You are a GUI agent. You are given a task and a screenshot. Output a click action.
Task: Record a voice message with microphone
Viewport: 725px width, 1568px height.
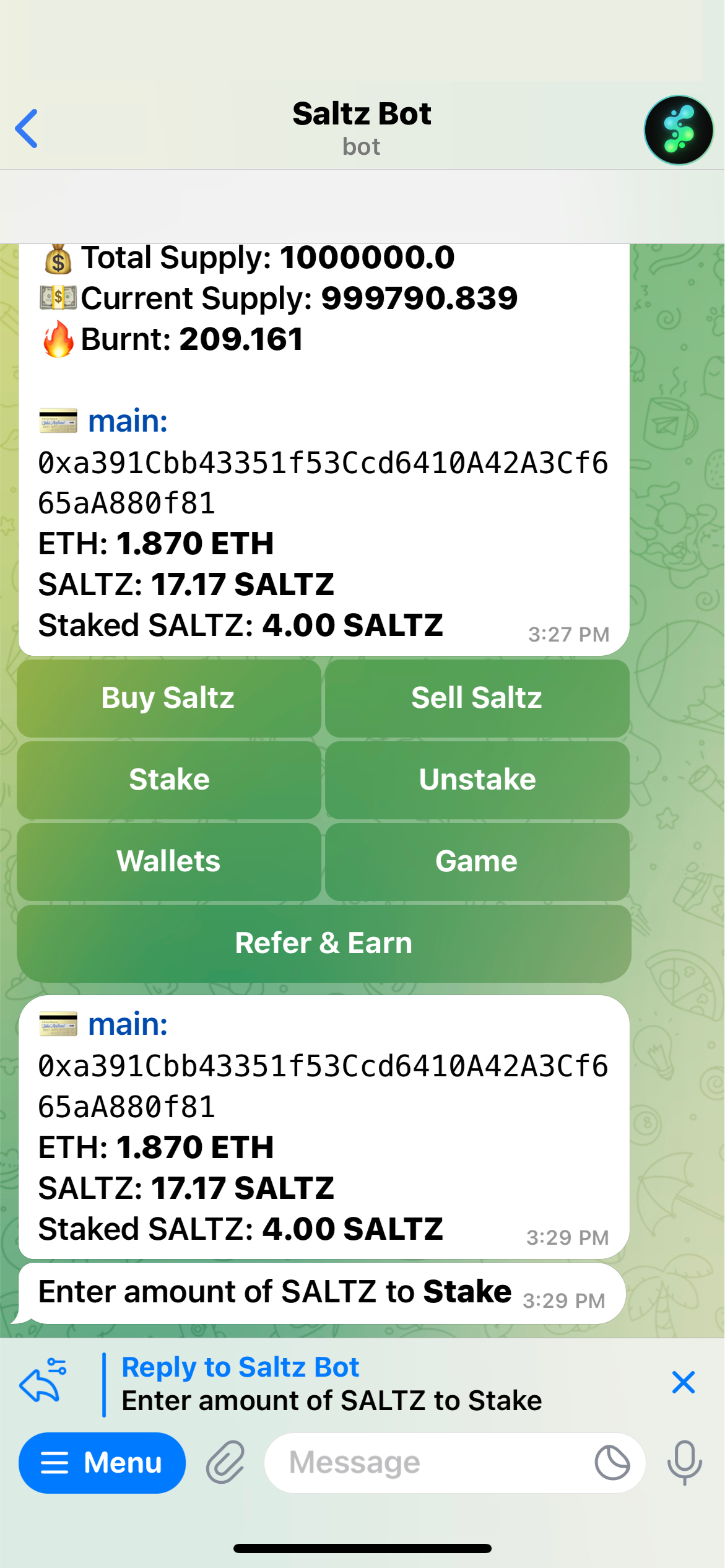click(685, 1463)
